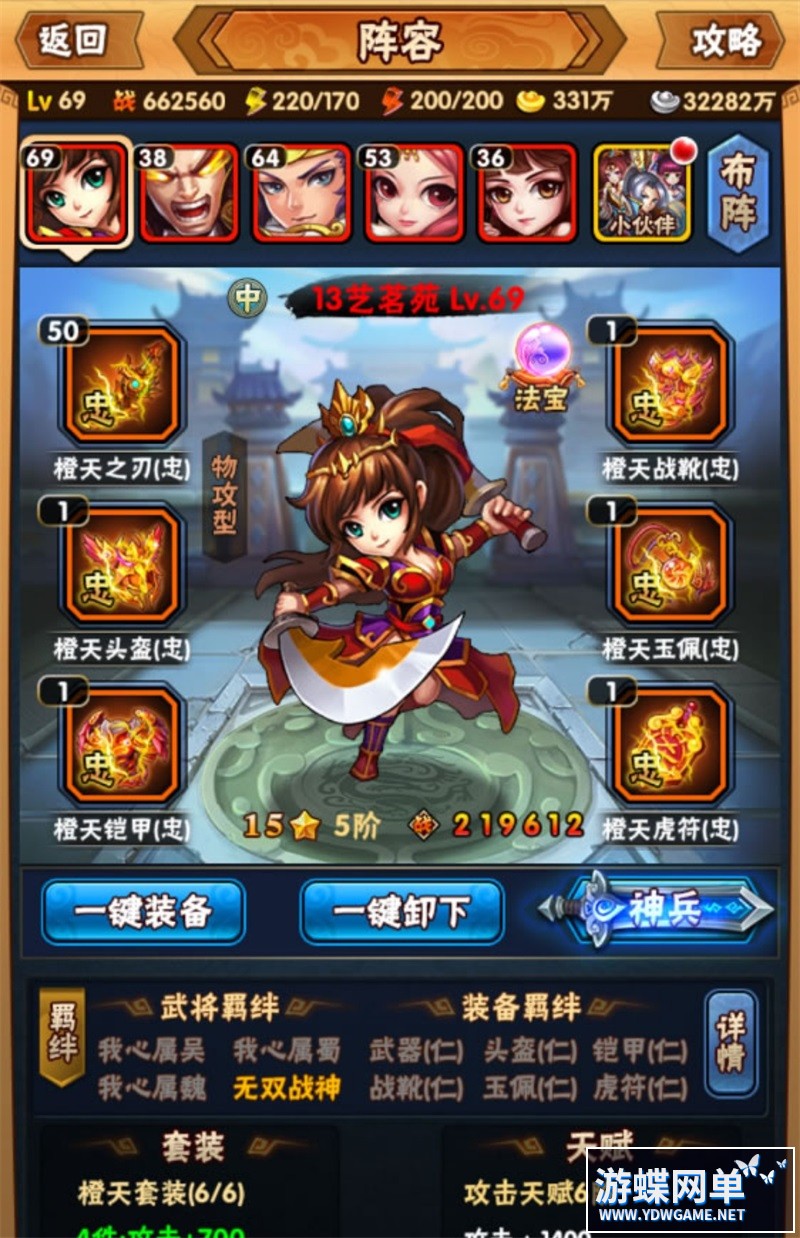Tap 一键装备 to auto-equip
800x1238 pixels.
coord(143,911)
